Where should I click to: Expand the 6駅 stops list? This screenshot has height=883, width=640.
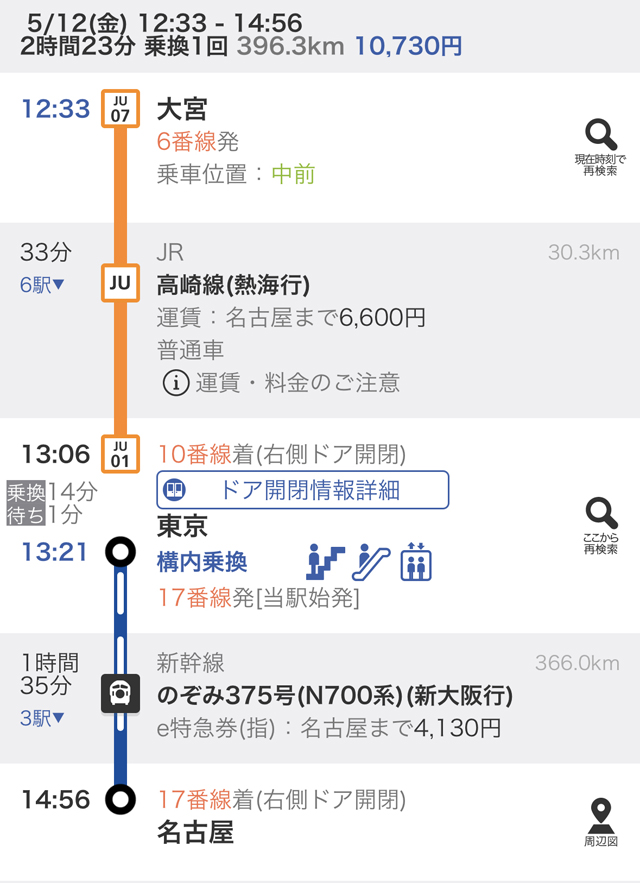[x=42, y=285]
